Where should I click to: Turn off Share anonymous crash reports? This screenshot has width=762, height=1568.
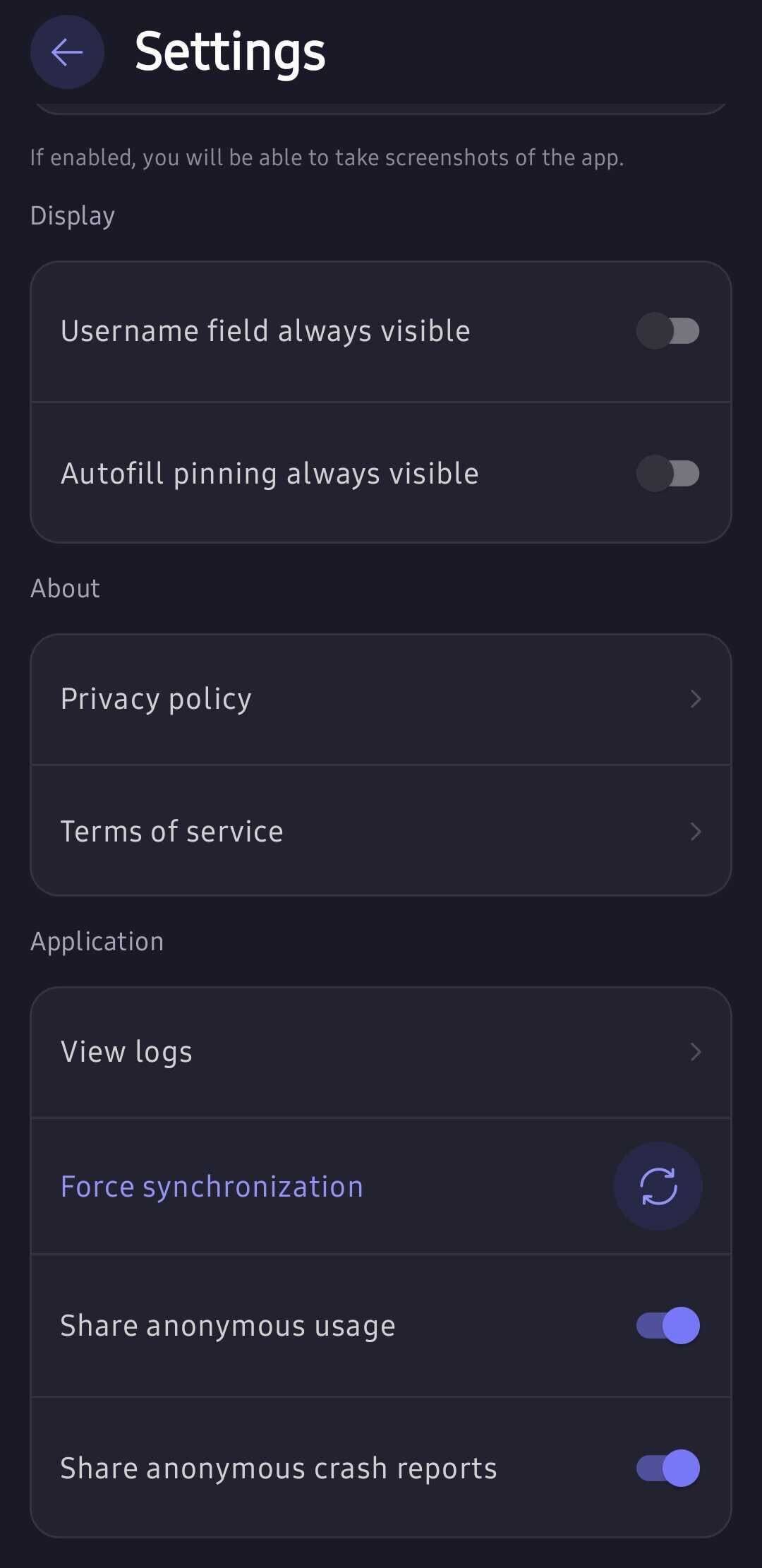[667, 1468]
